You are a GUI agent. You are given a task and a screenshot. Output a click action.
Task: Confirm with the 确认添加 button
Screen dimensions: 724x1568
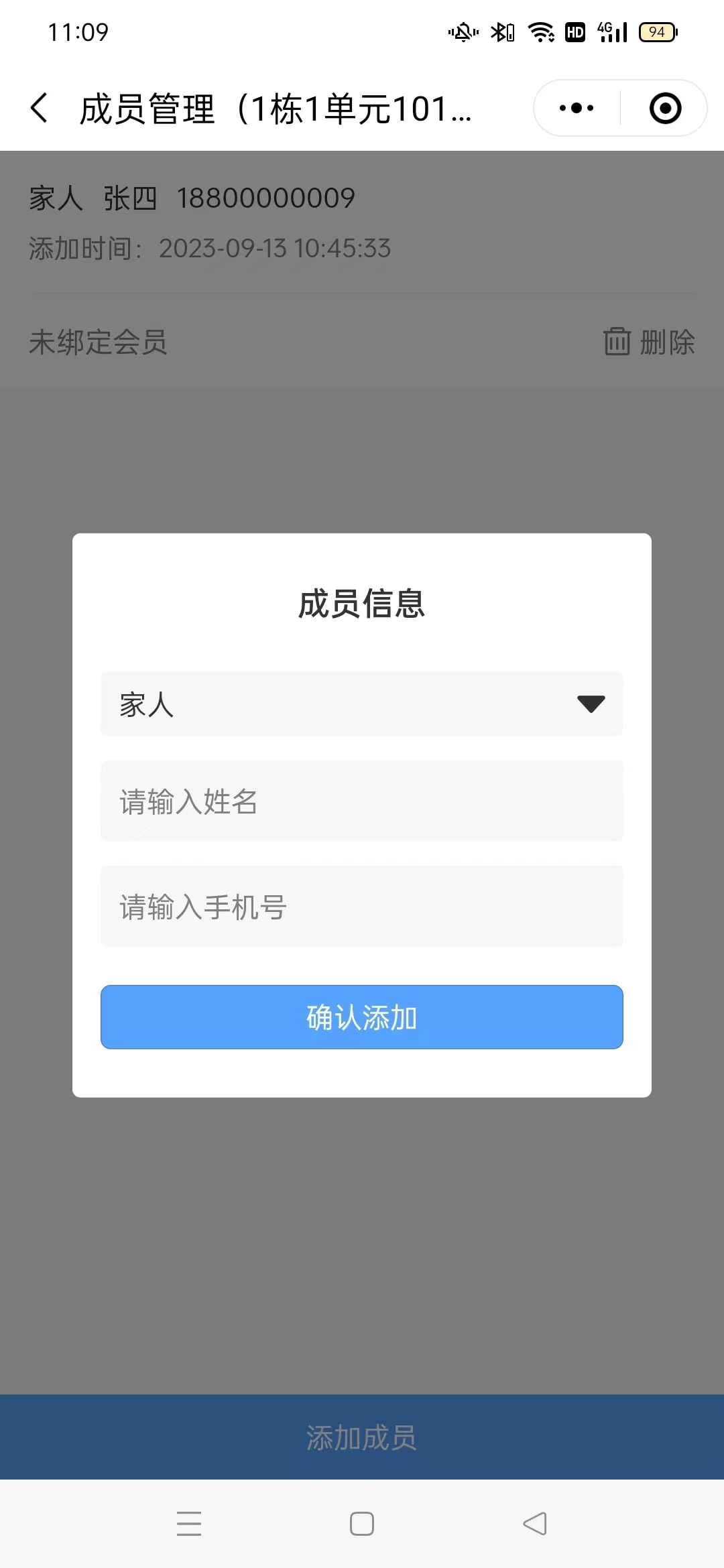point(362,1017)
